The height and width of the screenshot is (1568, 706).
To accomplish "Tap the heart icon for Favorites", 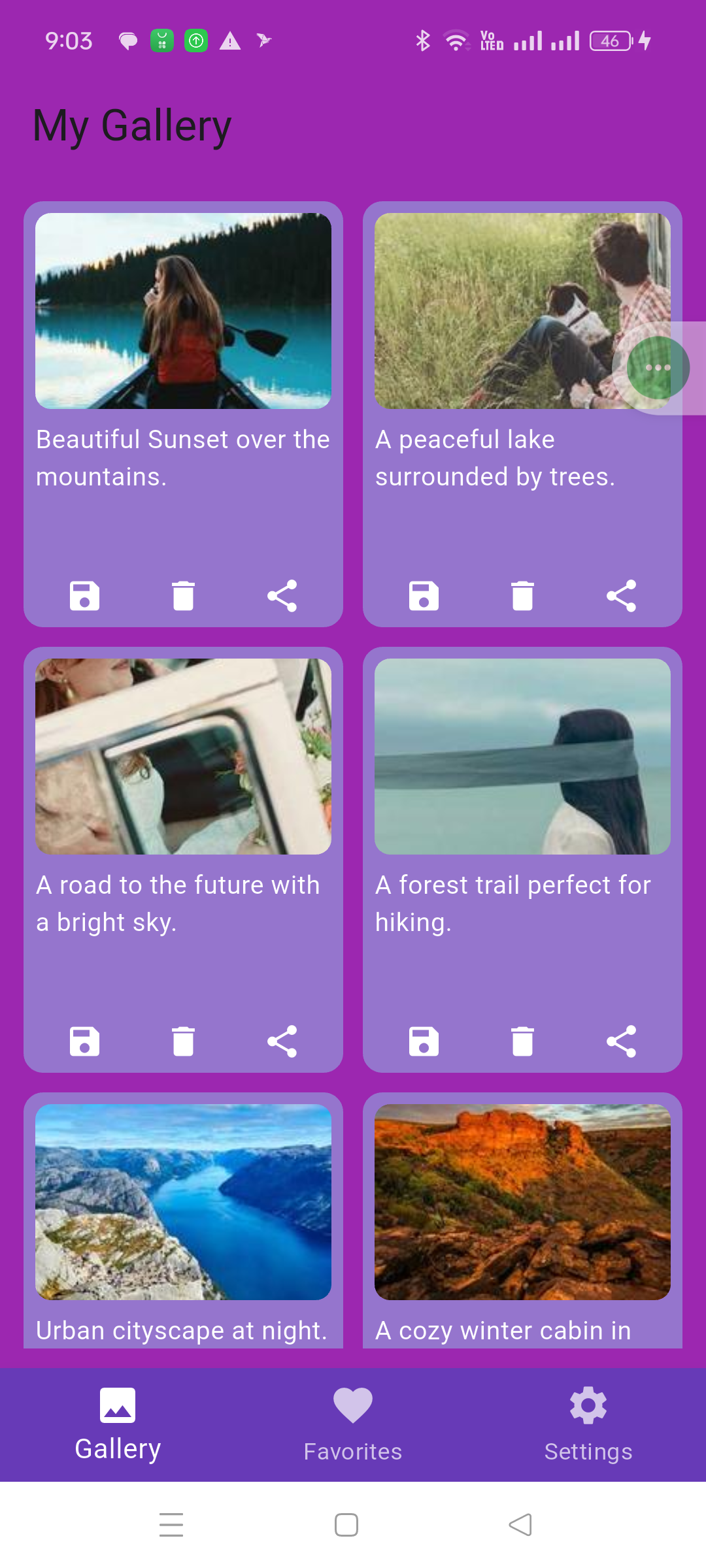I will [x=353, y=1405].
